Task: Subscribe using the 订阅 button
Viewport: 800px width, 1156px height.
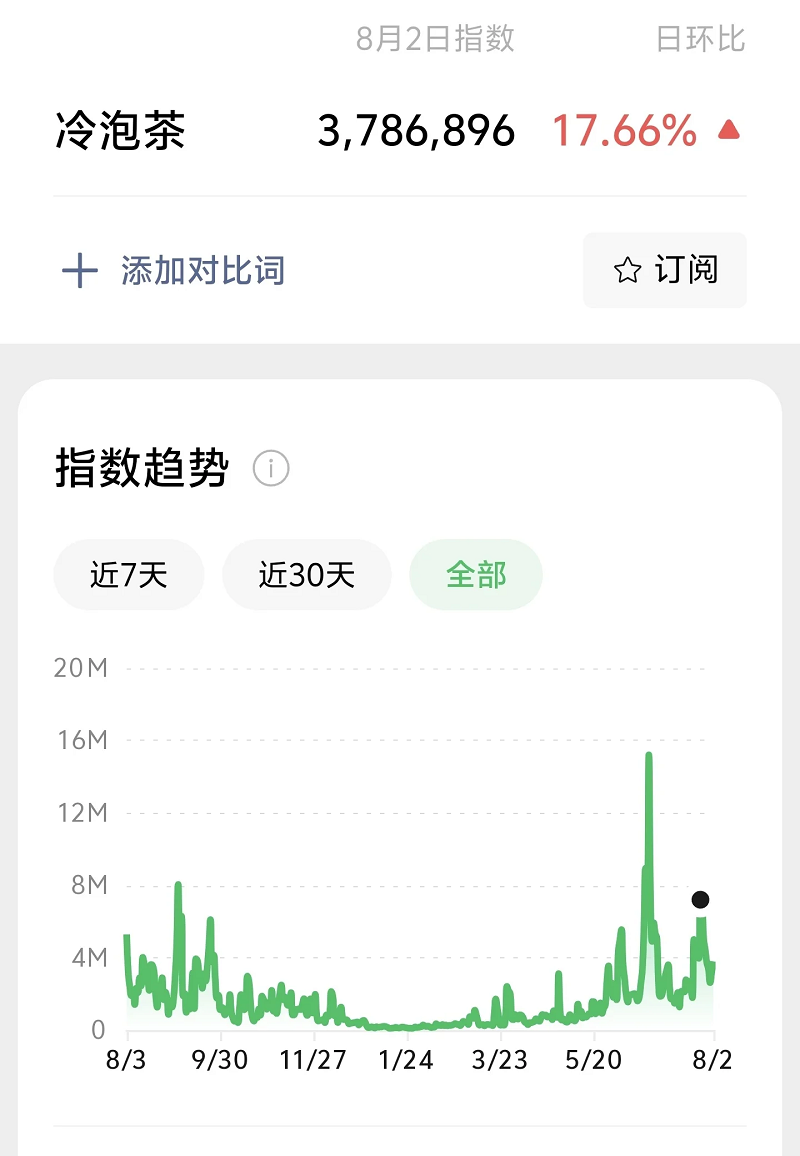Action: pos(664,270)
